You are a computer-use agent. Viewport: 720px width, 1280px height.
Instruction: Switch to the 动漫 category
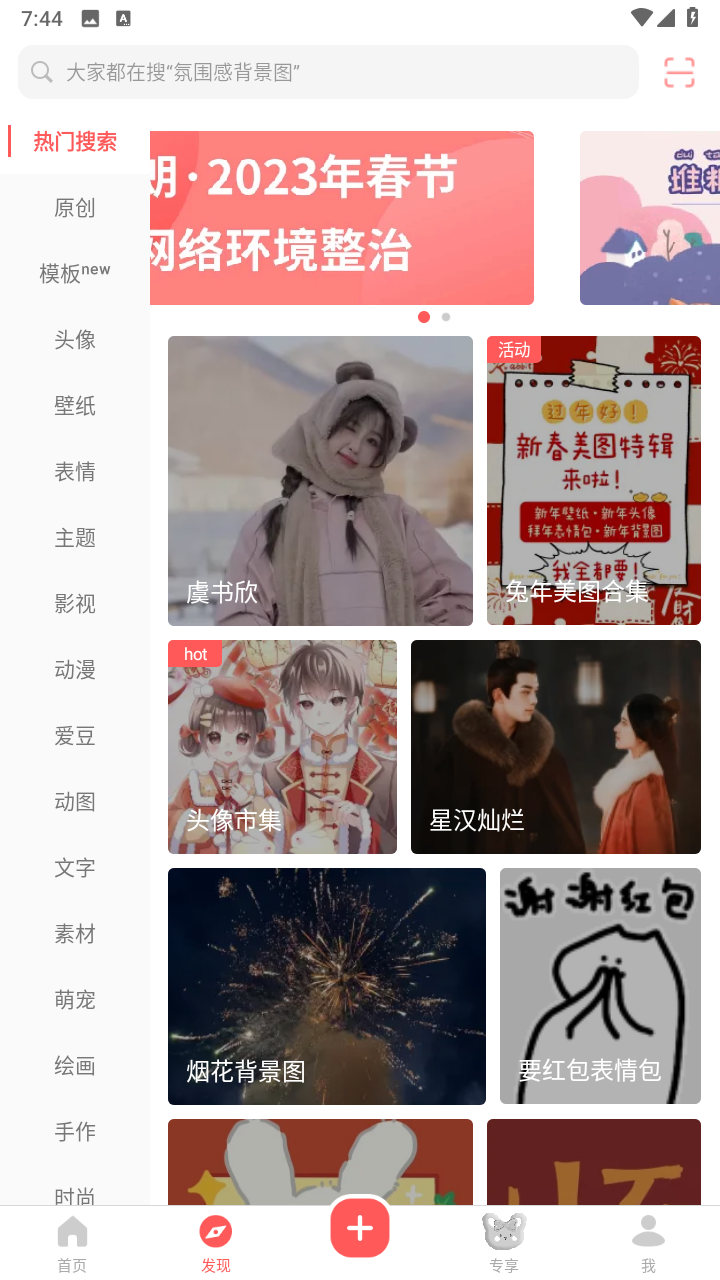pos(75,670)
